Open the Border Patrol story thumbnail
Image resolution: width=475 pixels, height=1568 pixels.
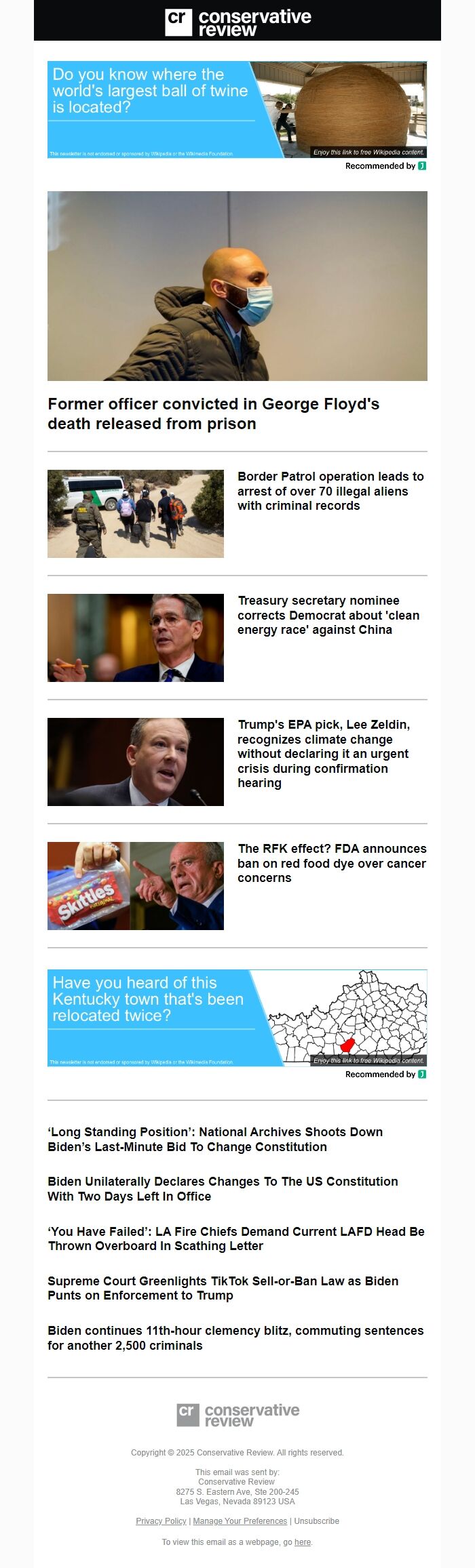(136, 514)
